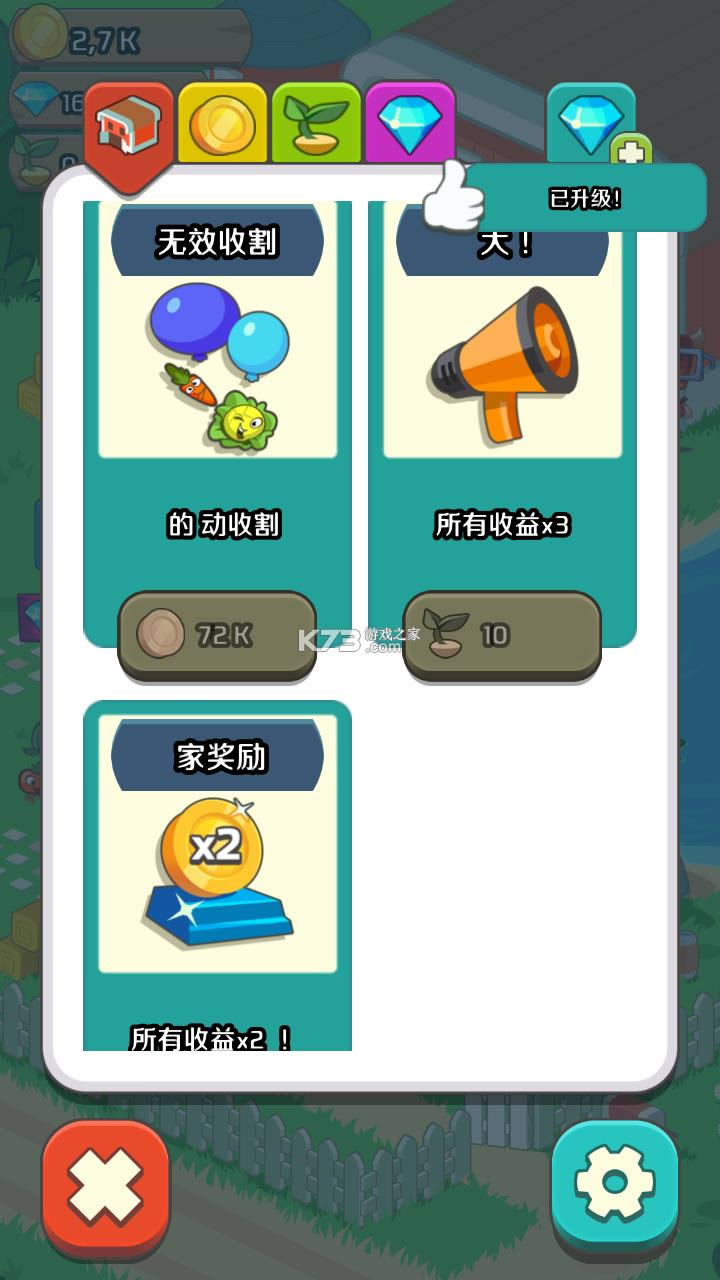Screen dimensions: 720x1280
Task: Close the shop with the red X
Action: (x=106, y=1185)
